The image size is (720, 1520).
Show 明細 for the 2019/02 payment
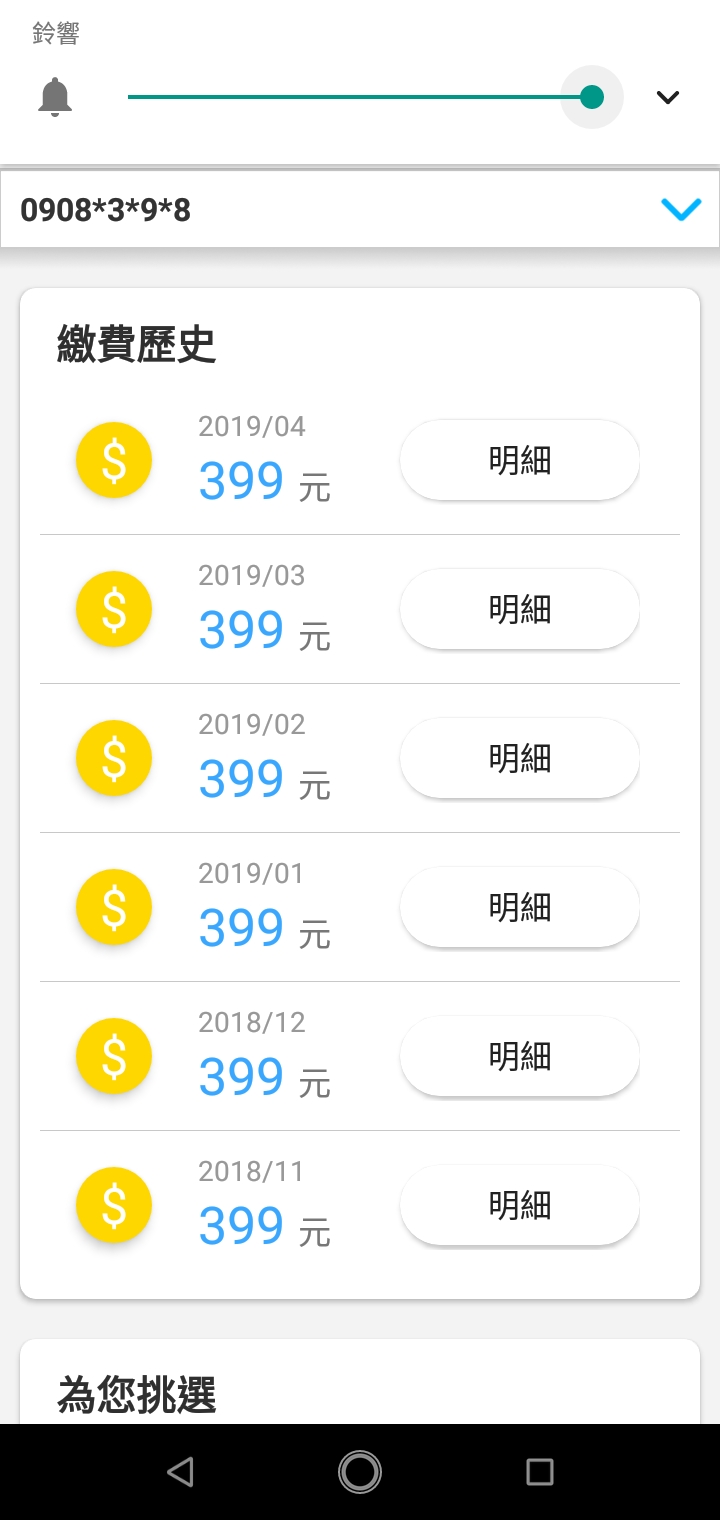coord(519,758)
